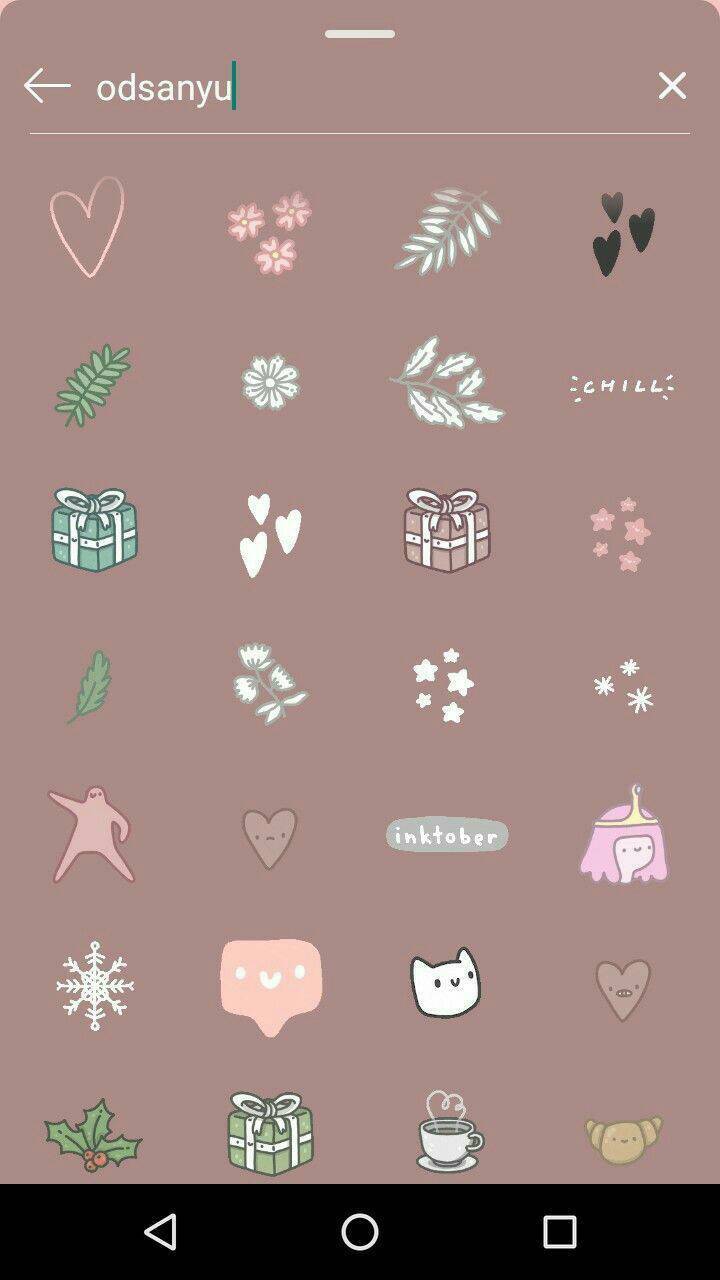The height and width of the screenshot is (1280, 720).
Task: Clear the search text with X
Action: click(672, 86)
